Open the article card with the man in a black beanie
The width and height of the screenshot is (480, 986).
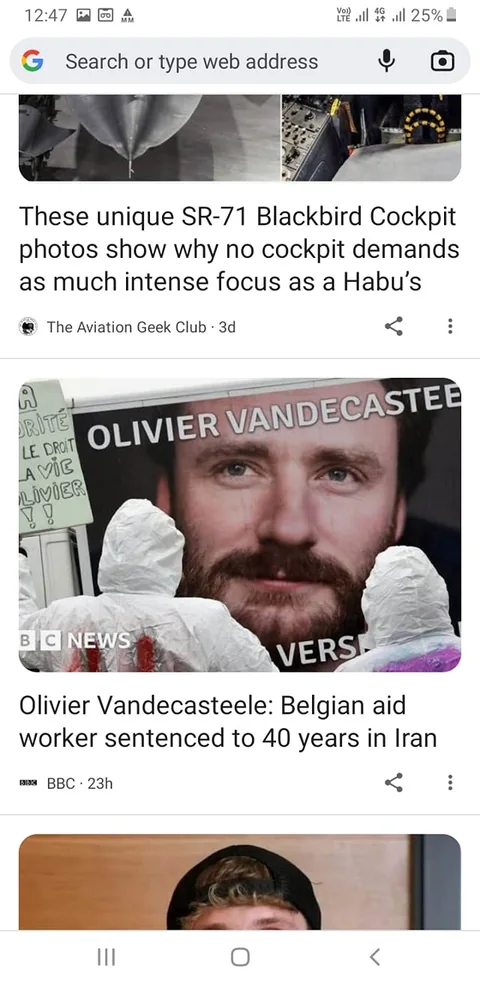[x=240, y=882]
